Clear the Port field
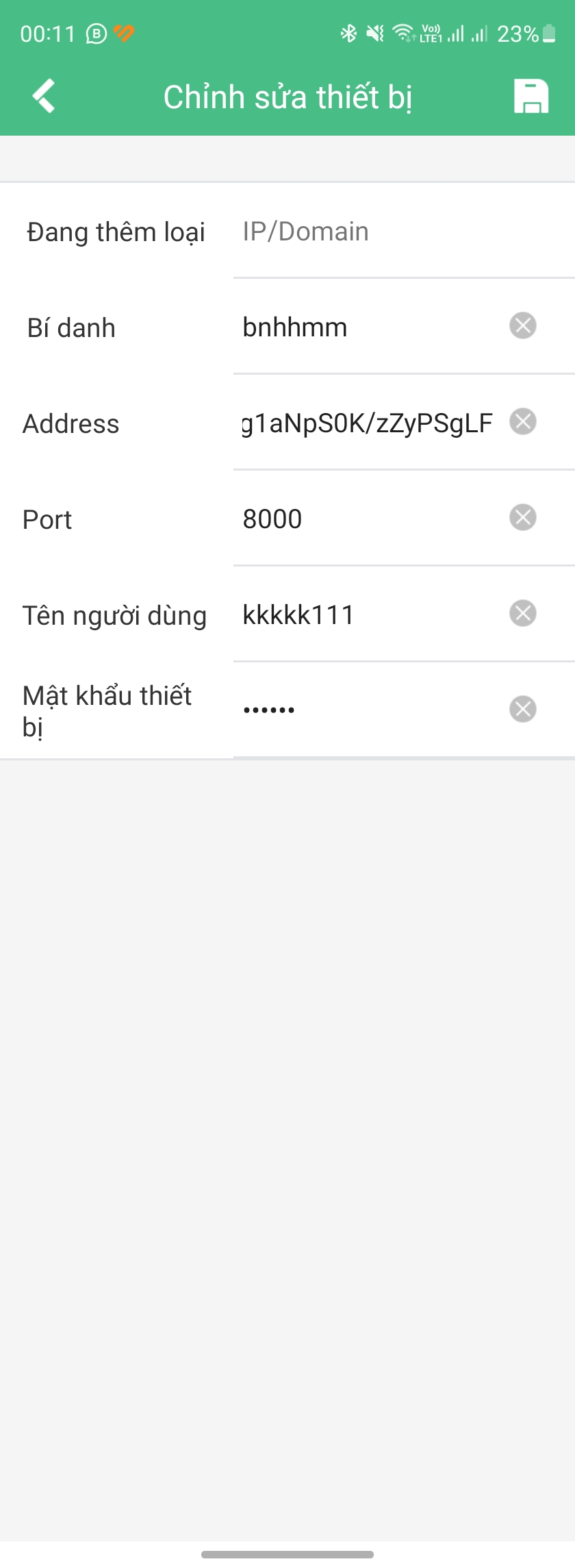This screenshot has height=1568, width=575. (x=522, y=517)
